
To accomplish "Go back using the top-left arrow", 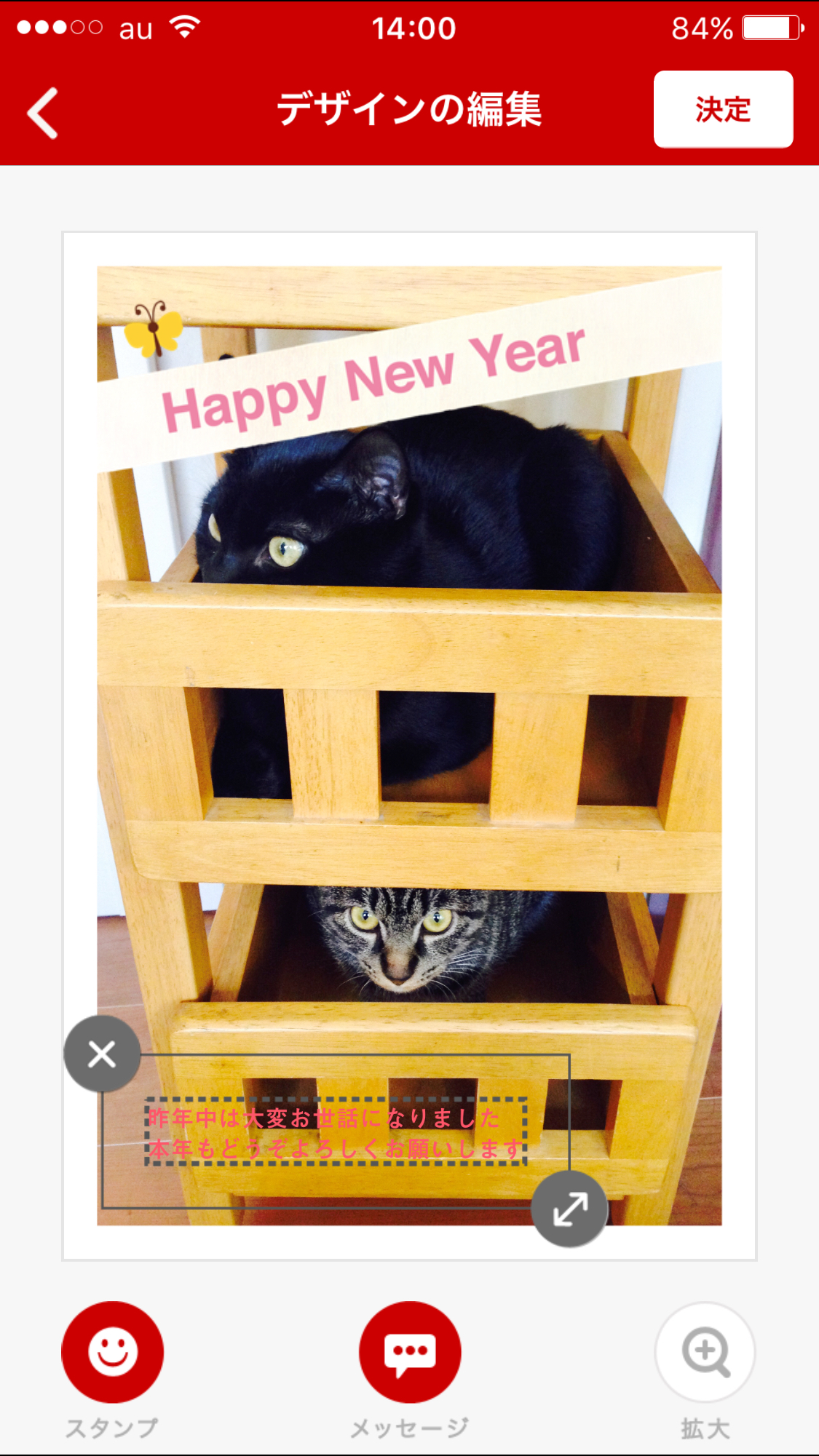I will pyautogui.click(x=42, y=112).
